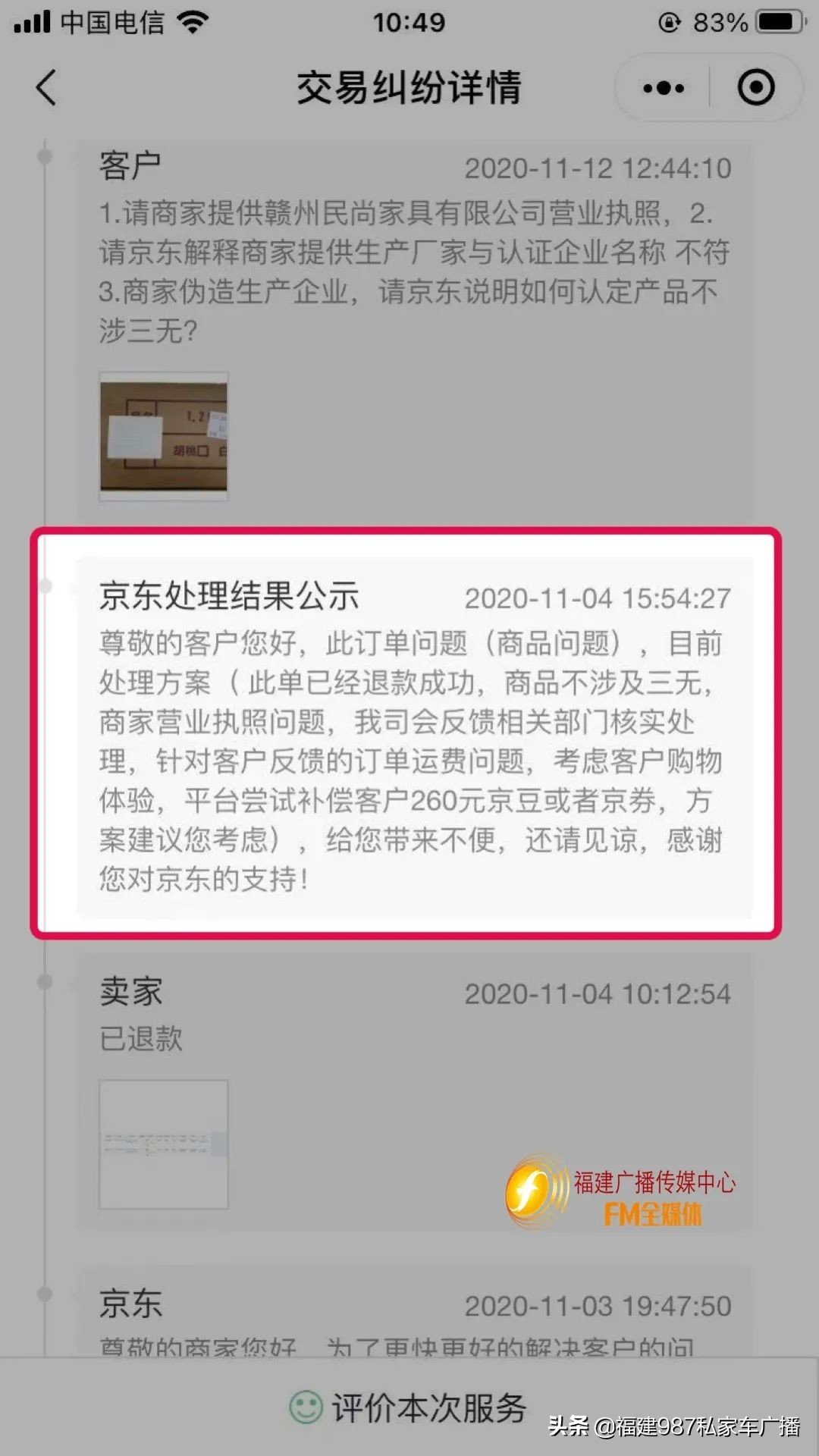Open the mini-program more options menu

(x=661, y=87)
